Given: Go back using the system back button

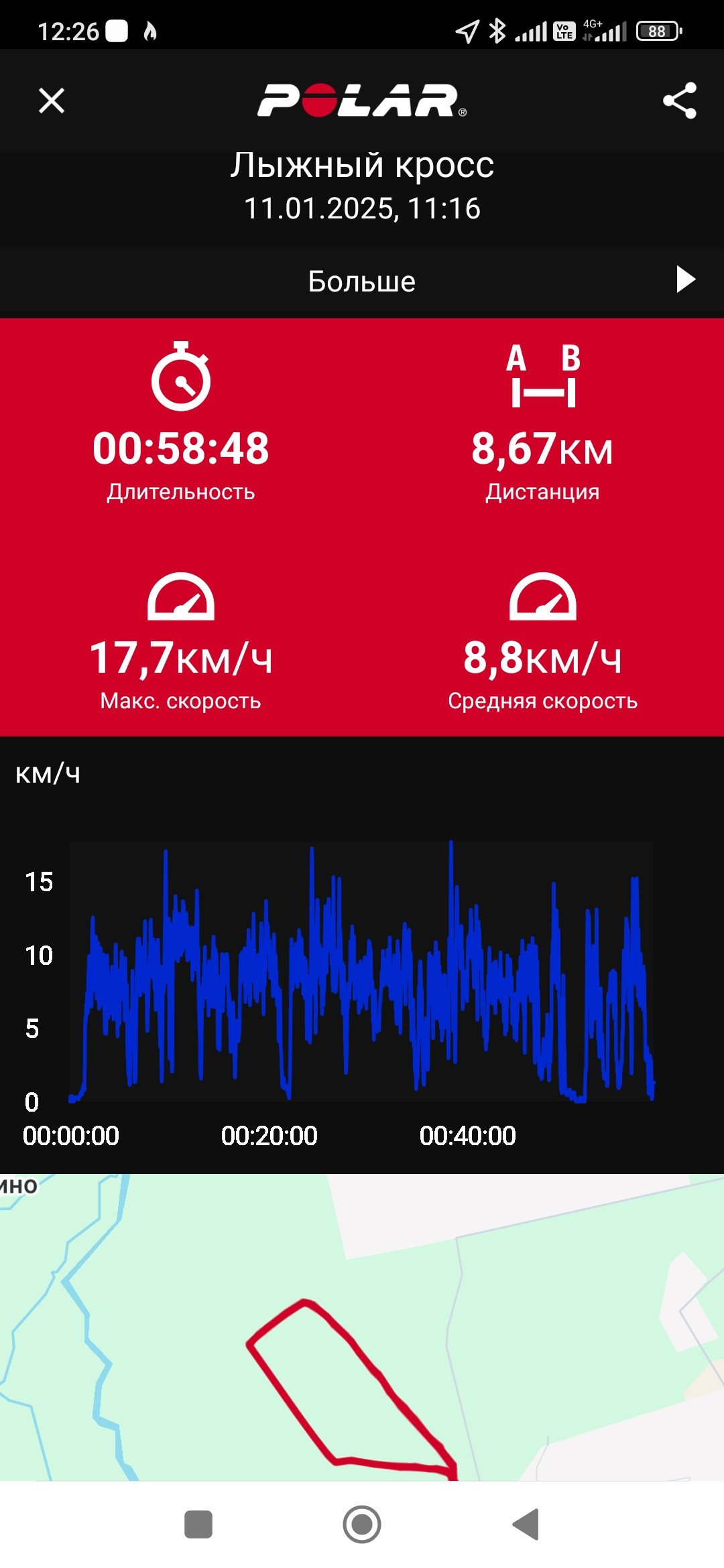Looking at the screenshot, I should [x=526, y=1525].
